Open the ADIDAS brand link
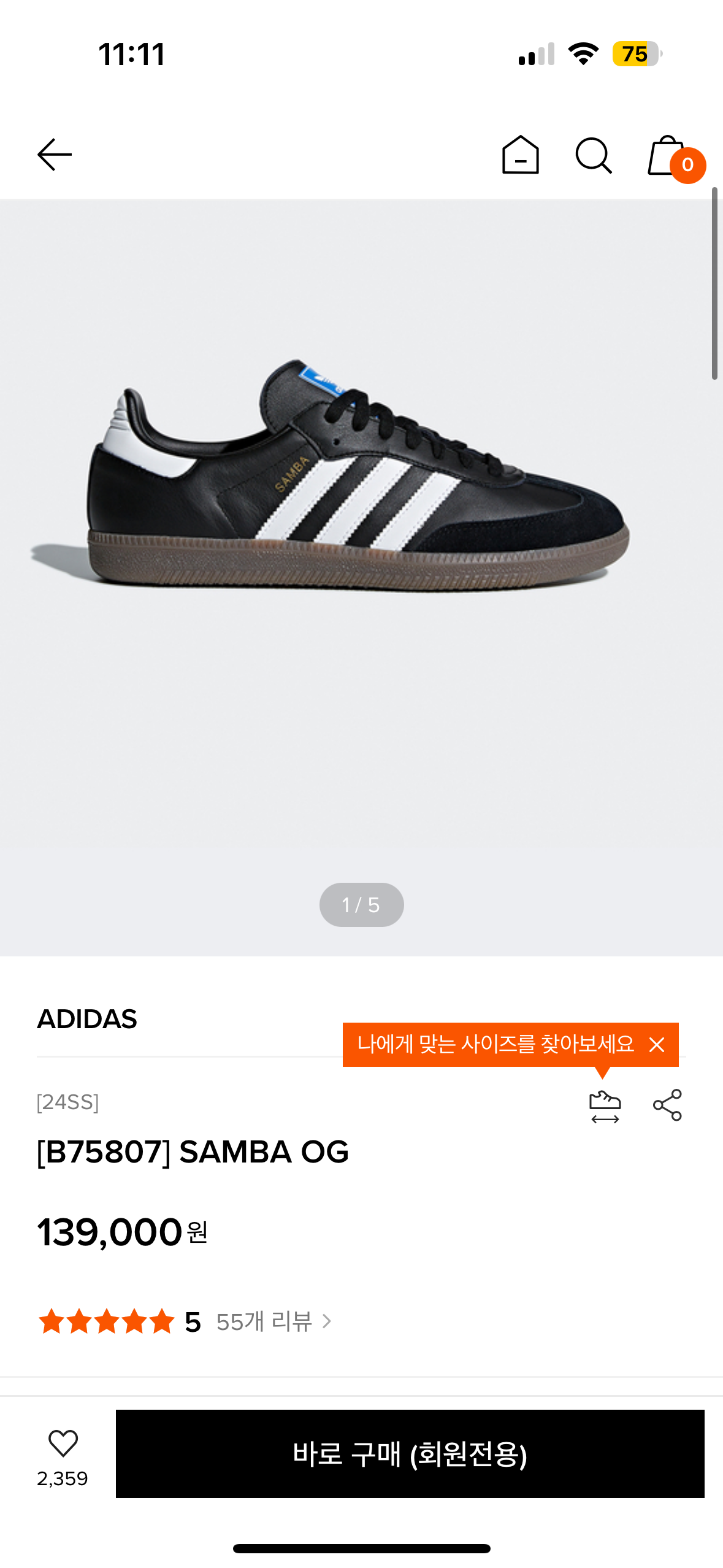Viewport: 723px width, 1568px height. coord(87,1019)
